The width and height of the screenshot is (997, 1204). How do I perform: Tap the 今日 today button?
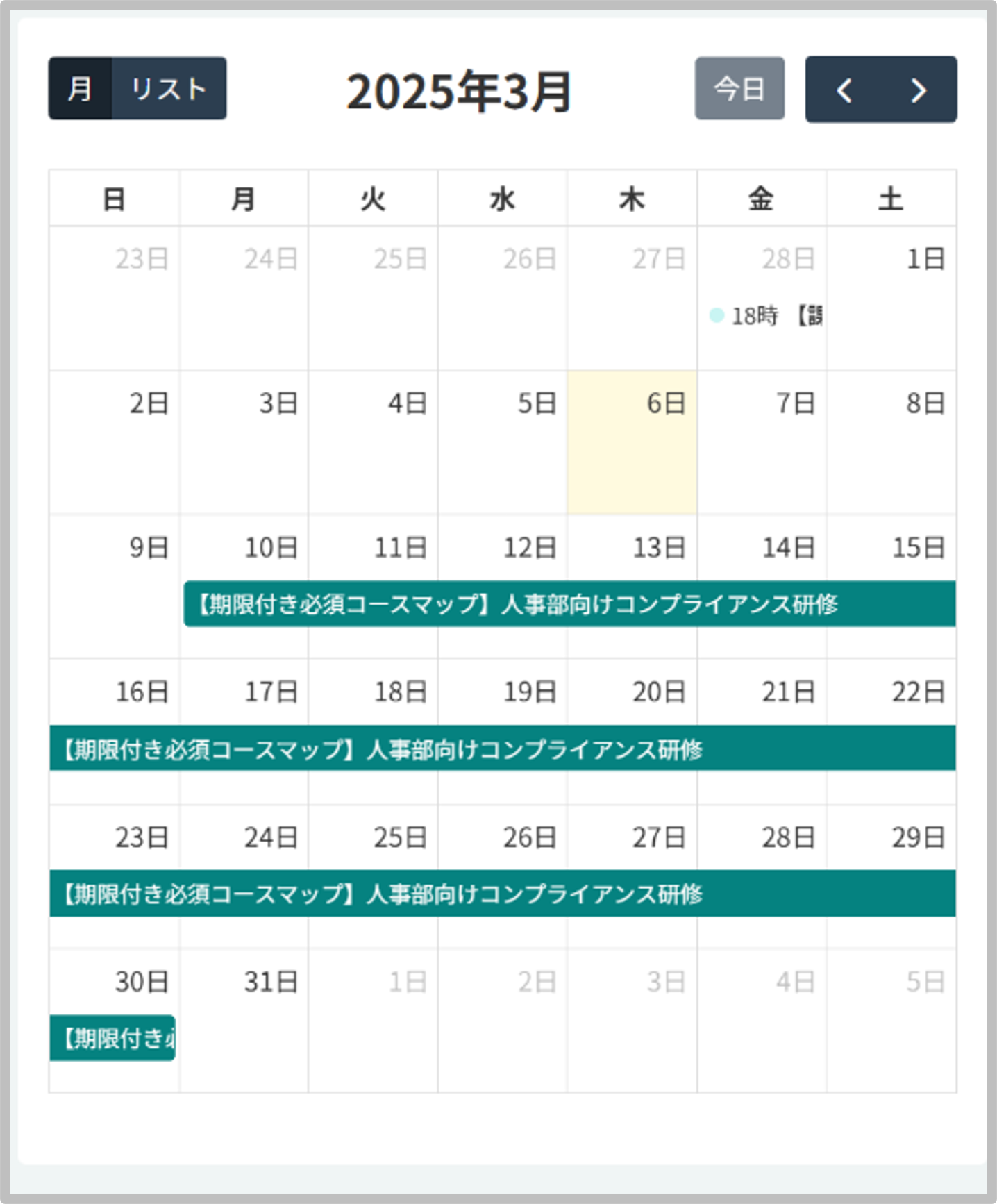pyautogui.click(x=739, y=89)
